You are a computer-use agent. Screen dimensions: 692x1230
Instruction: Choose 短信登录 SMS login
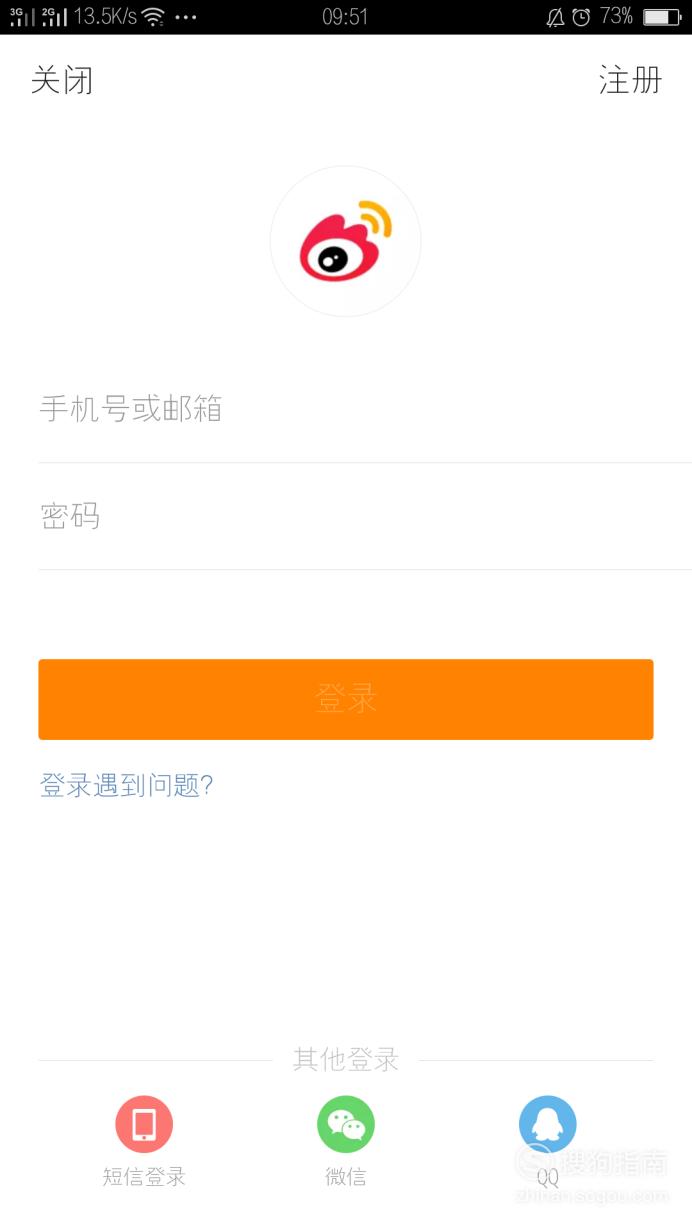[144, 1142]
